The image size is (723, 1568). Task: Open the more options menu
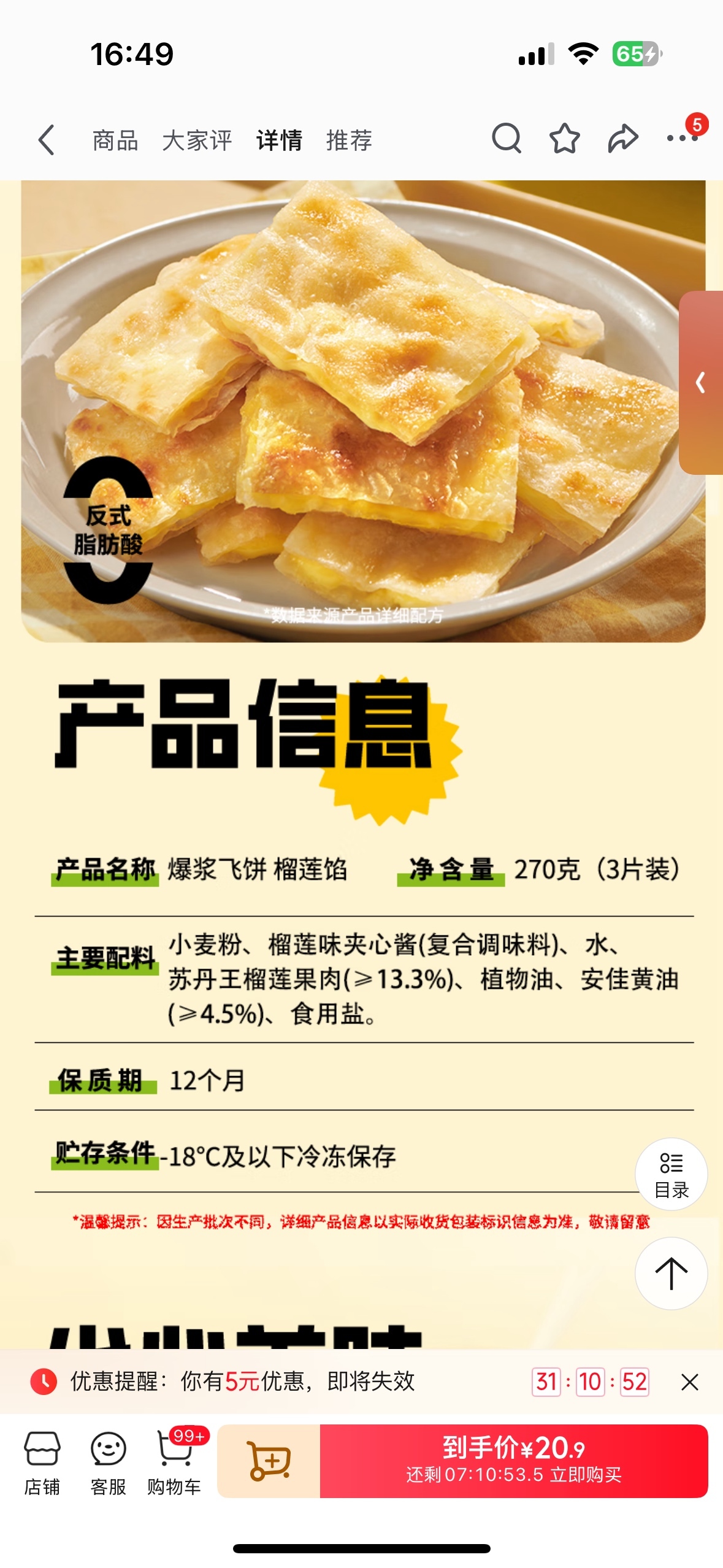click(x=682, y=137)
